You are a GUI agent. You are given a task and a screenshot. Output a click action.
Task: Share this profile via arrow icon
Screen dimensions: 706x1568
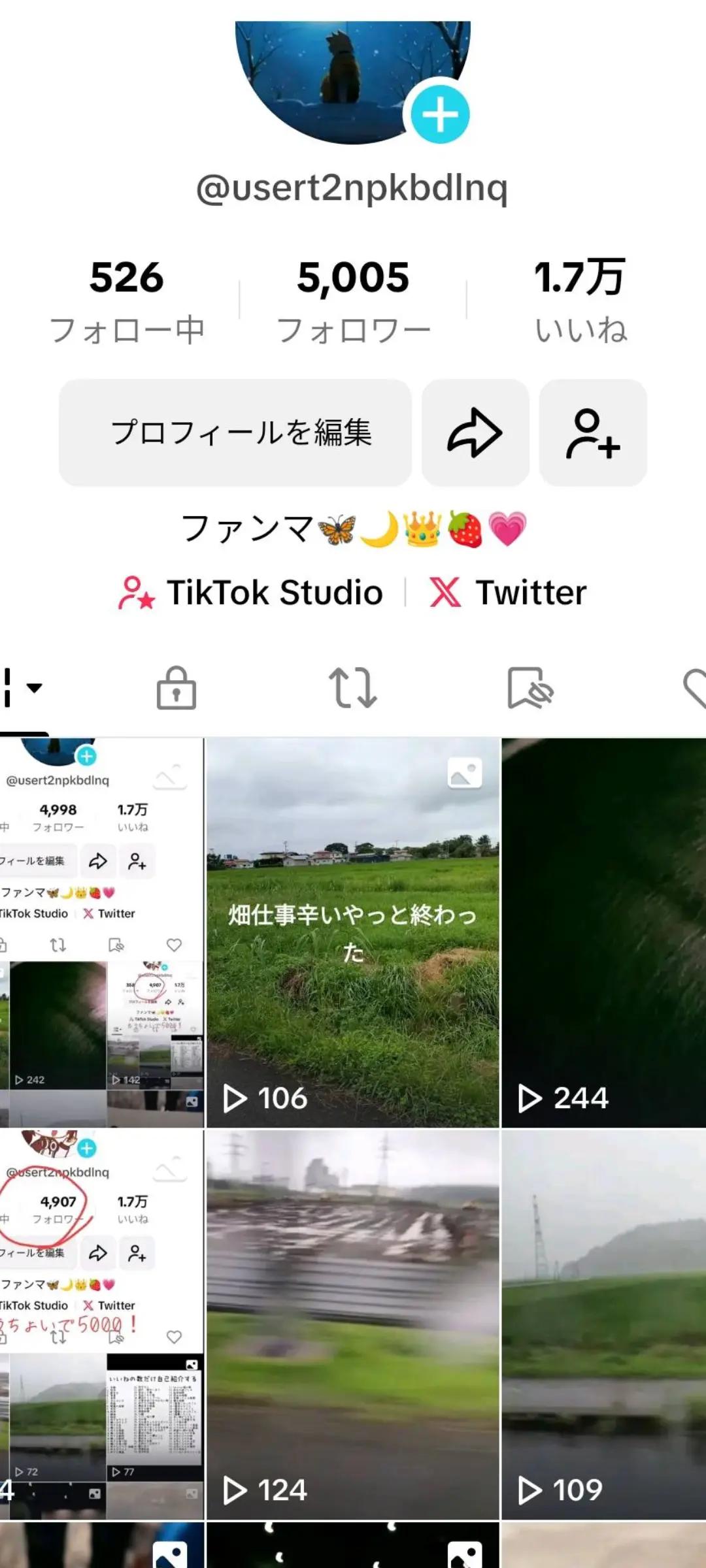point(475,433)
